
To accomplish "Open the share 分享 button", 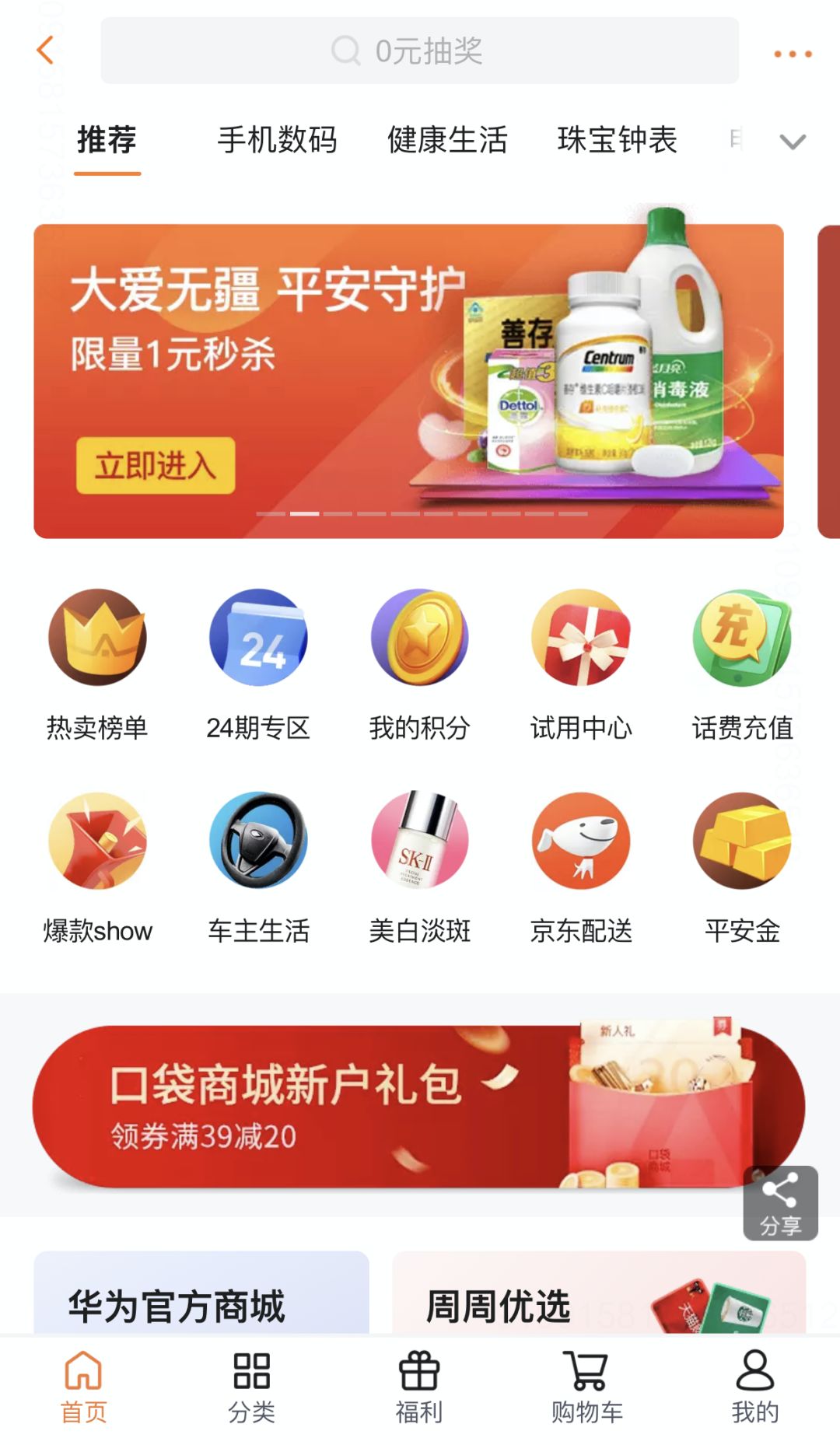I will (781, 1202).
